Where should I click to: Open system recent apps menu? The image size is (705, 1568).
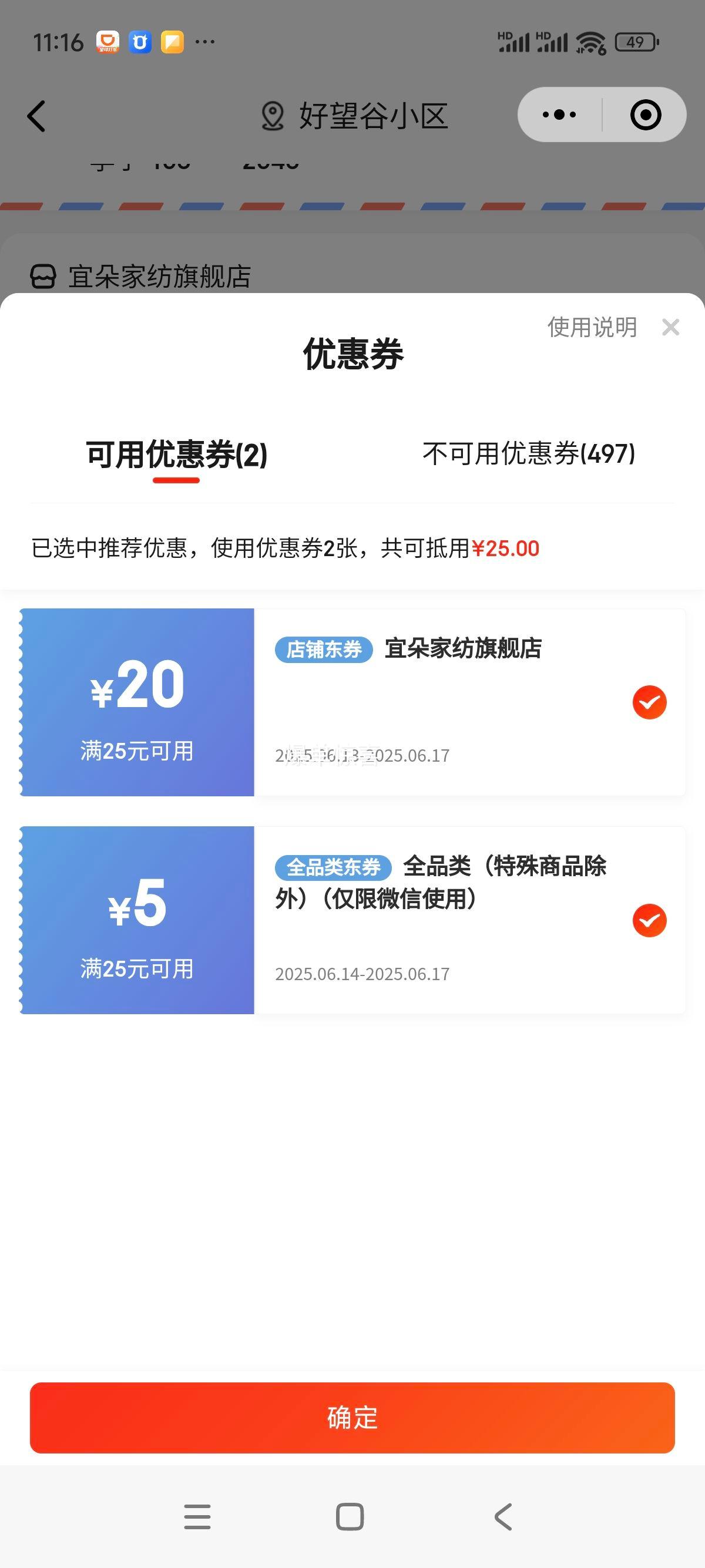click(x=197, y=1516)
